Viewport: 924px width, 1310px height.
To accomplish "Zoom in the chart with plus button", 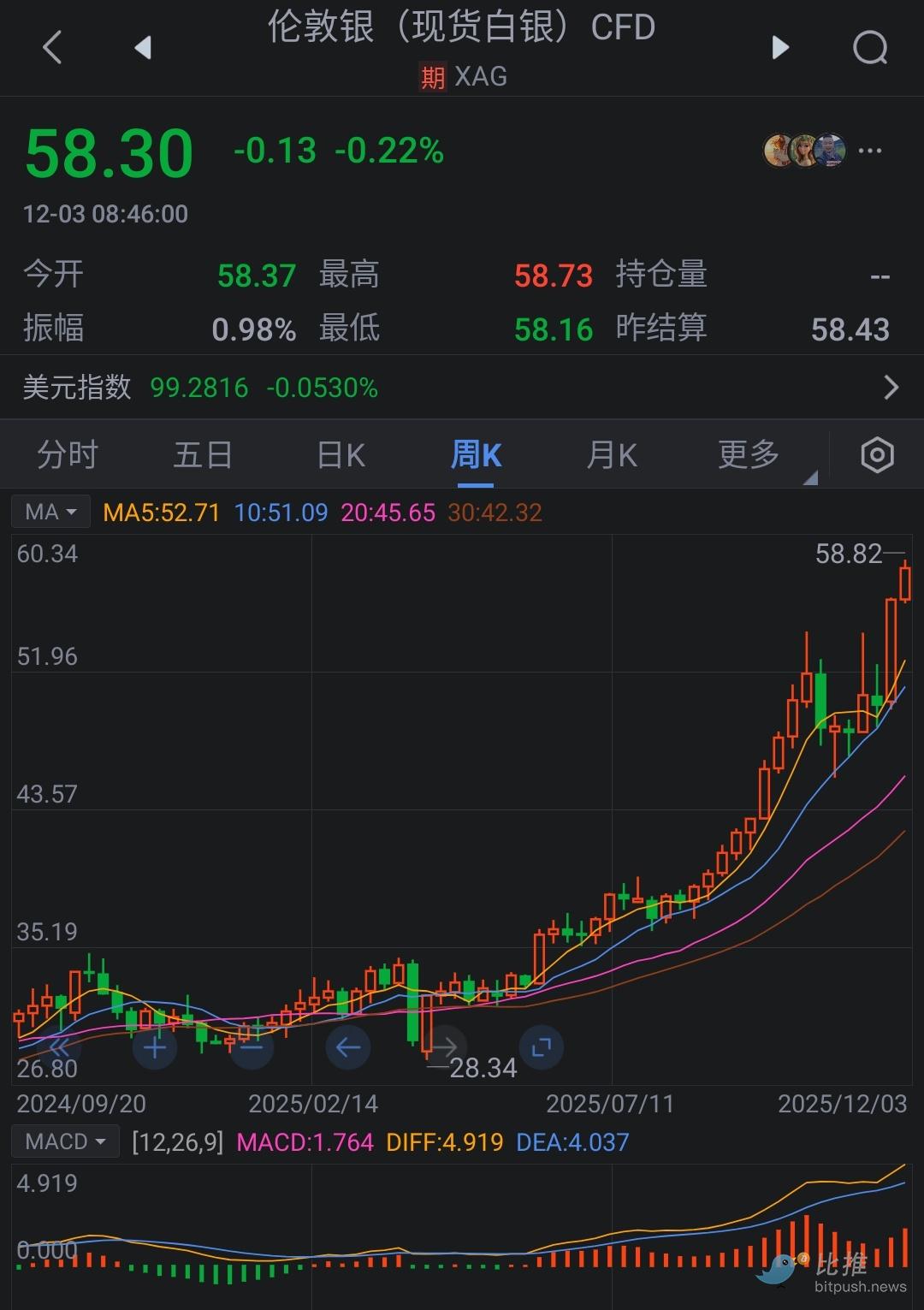I will [x=155, y=1047].
